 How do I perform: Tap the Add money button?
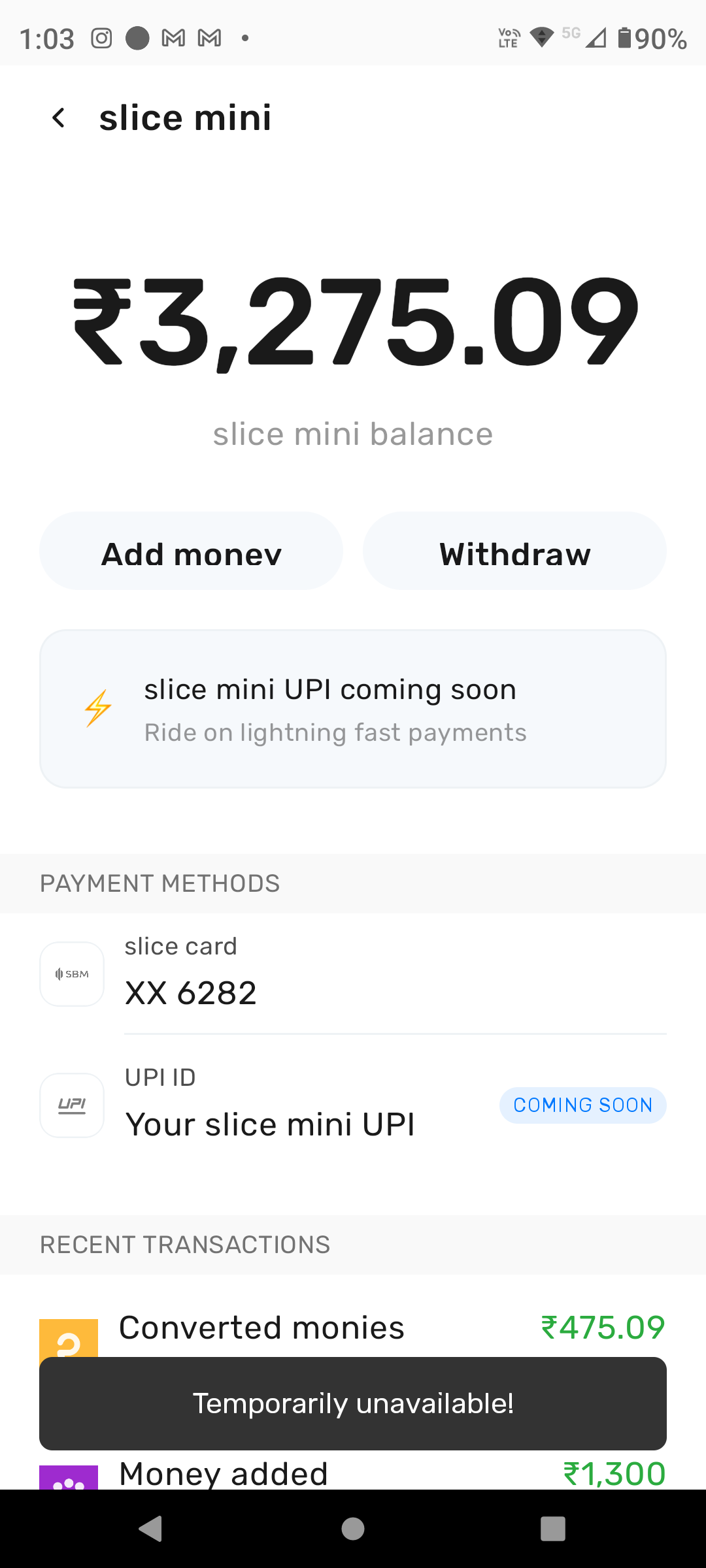coord(191,552)
